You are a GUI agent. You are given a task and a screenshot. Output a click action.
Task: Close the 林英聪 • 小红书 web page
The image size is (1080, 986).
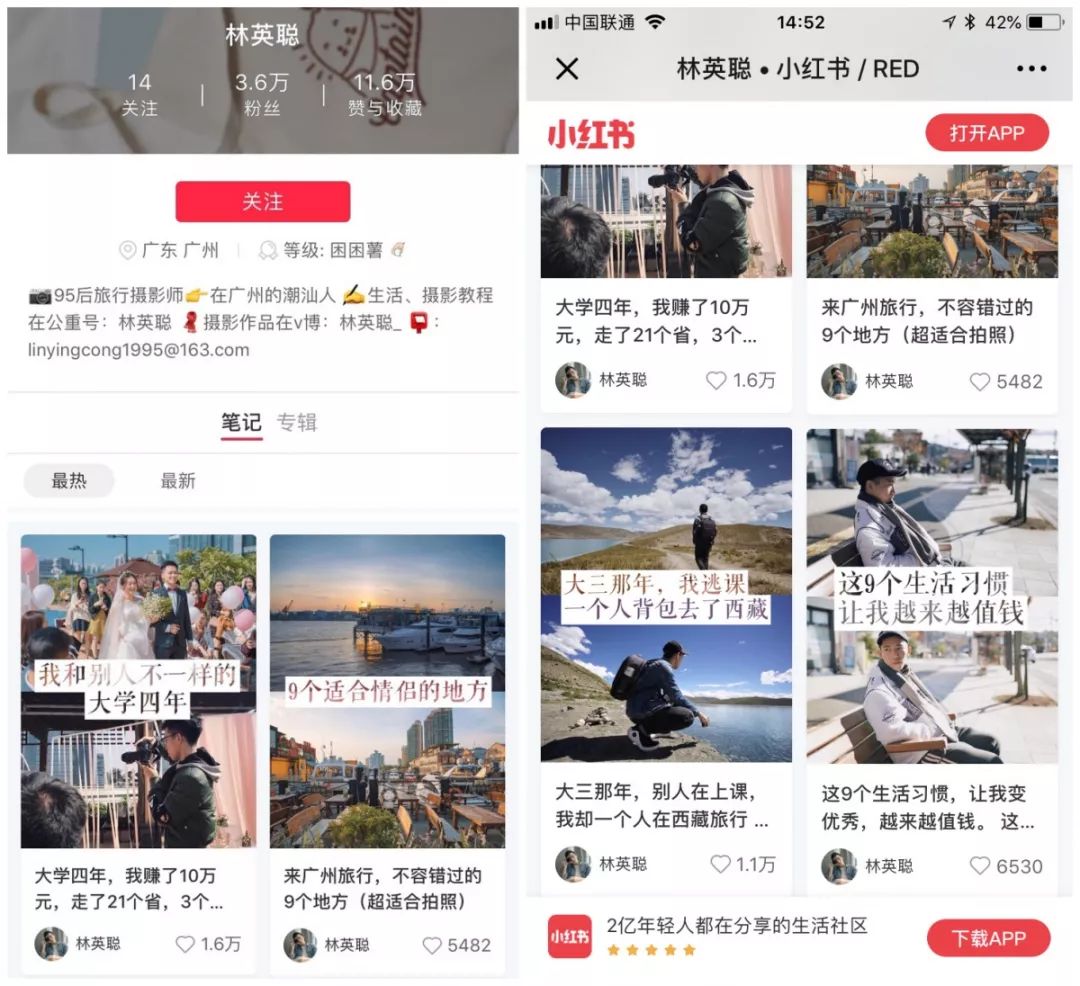pyautogui.click(x=567, y=68)
